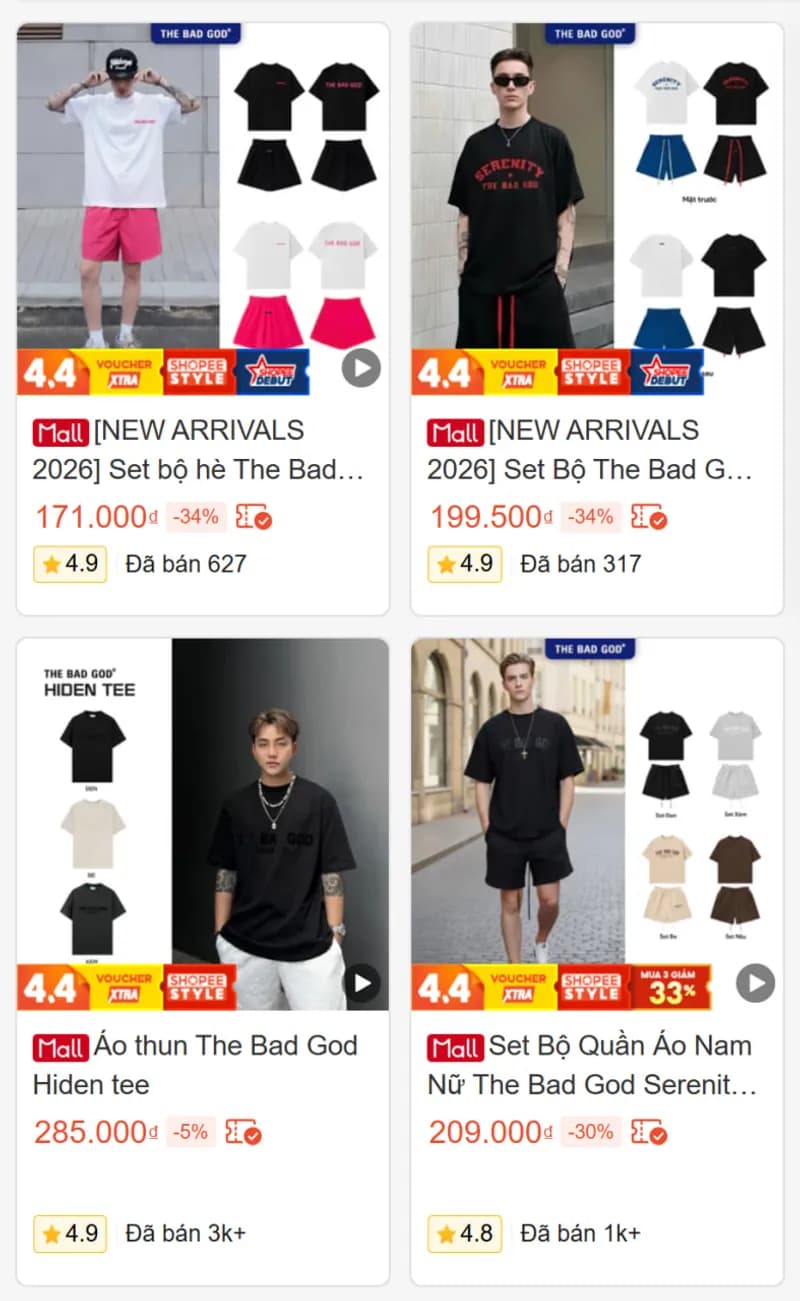Select the Voucher XTRA icon on the first product
This screenshot has width=800, height=1301.
point(122,370)
